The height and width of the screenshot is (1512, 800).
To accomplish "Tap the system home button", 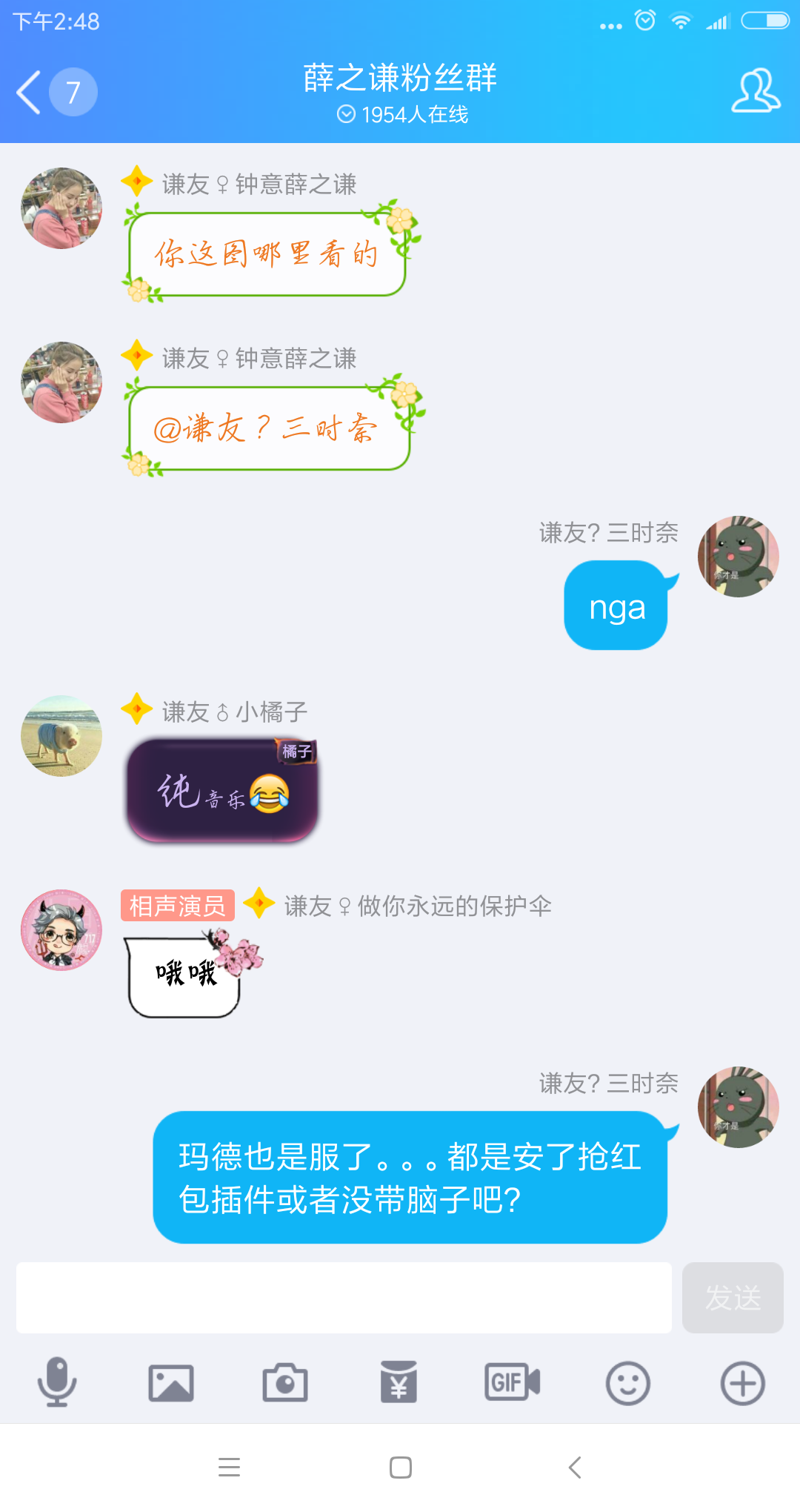I will point(400,1468).
